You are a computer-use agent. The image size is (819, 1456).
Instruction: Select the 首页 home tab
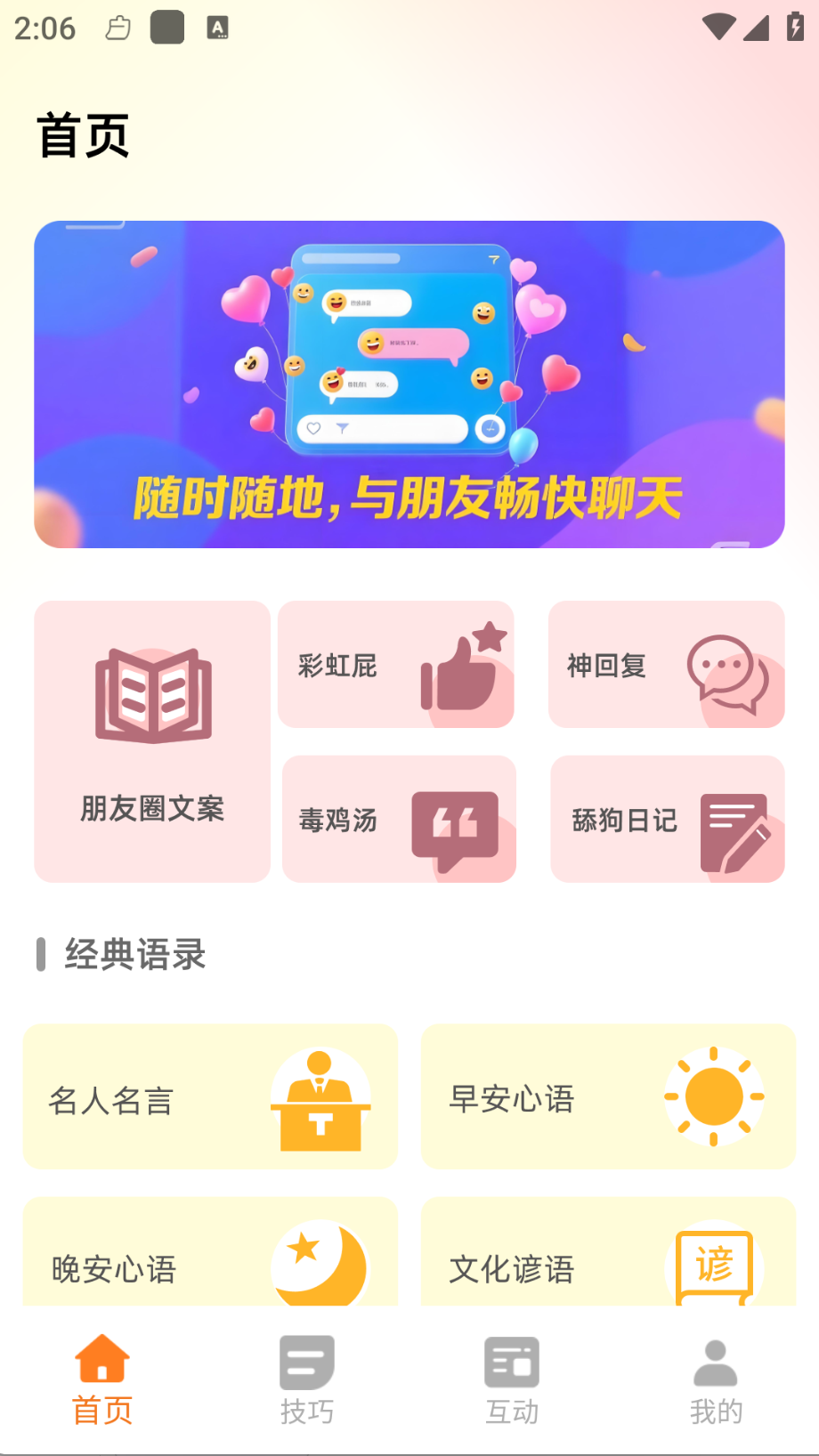tap(102, 1379)
